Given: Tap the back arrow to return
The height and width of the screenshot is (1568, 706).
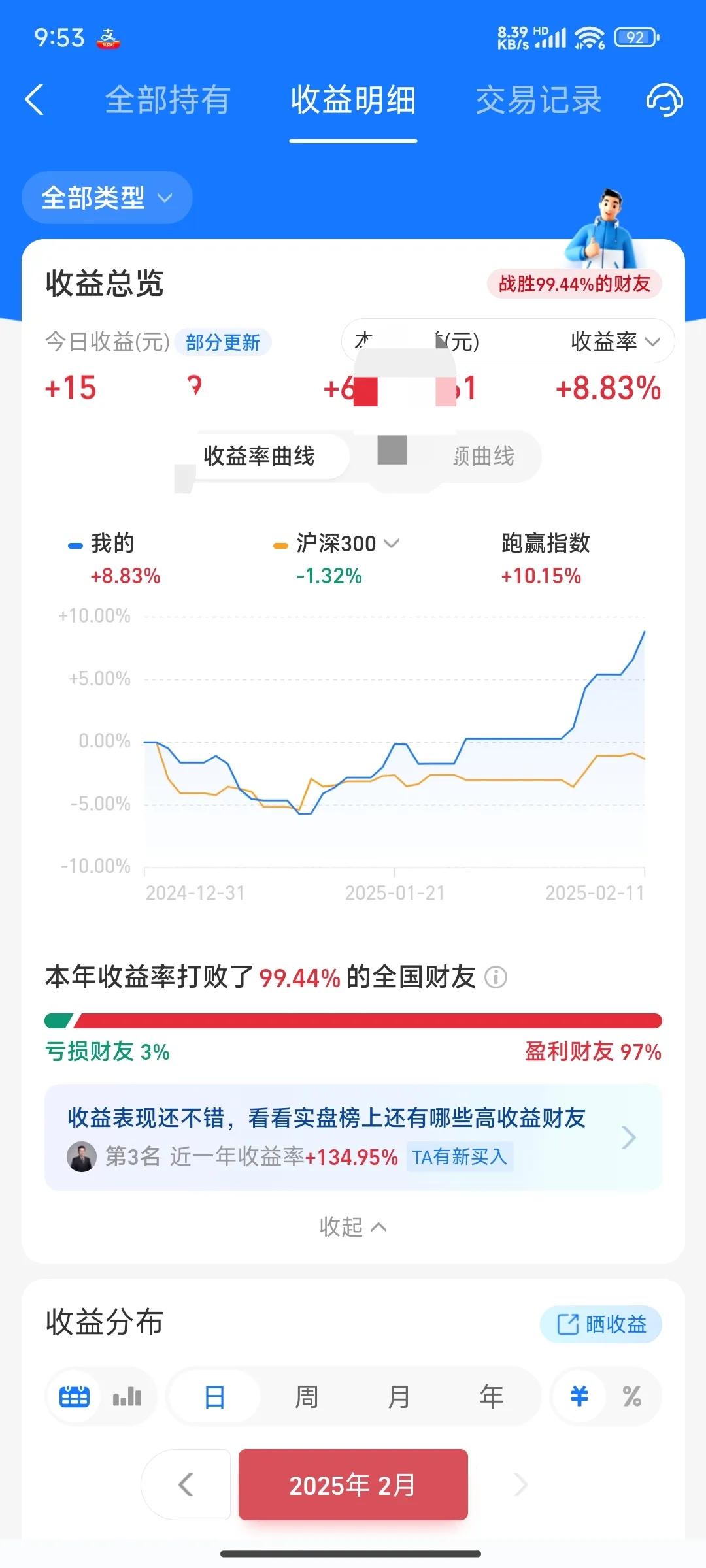Looking at the screenshot, I should tap(34, 99).
